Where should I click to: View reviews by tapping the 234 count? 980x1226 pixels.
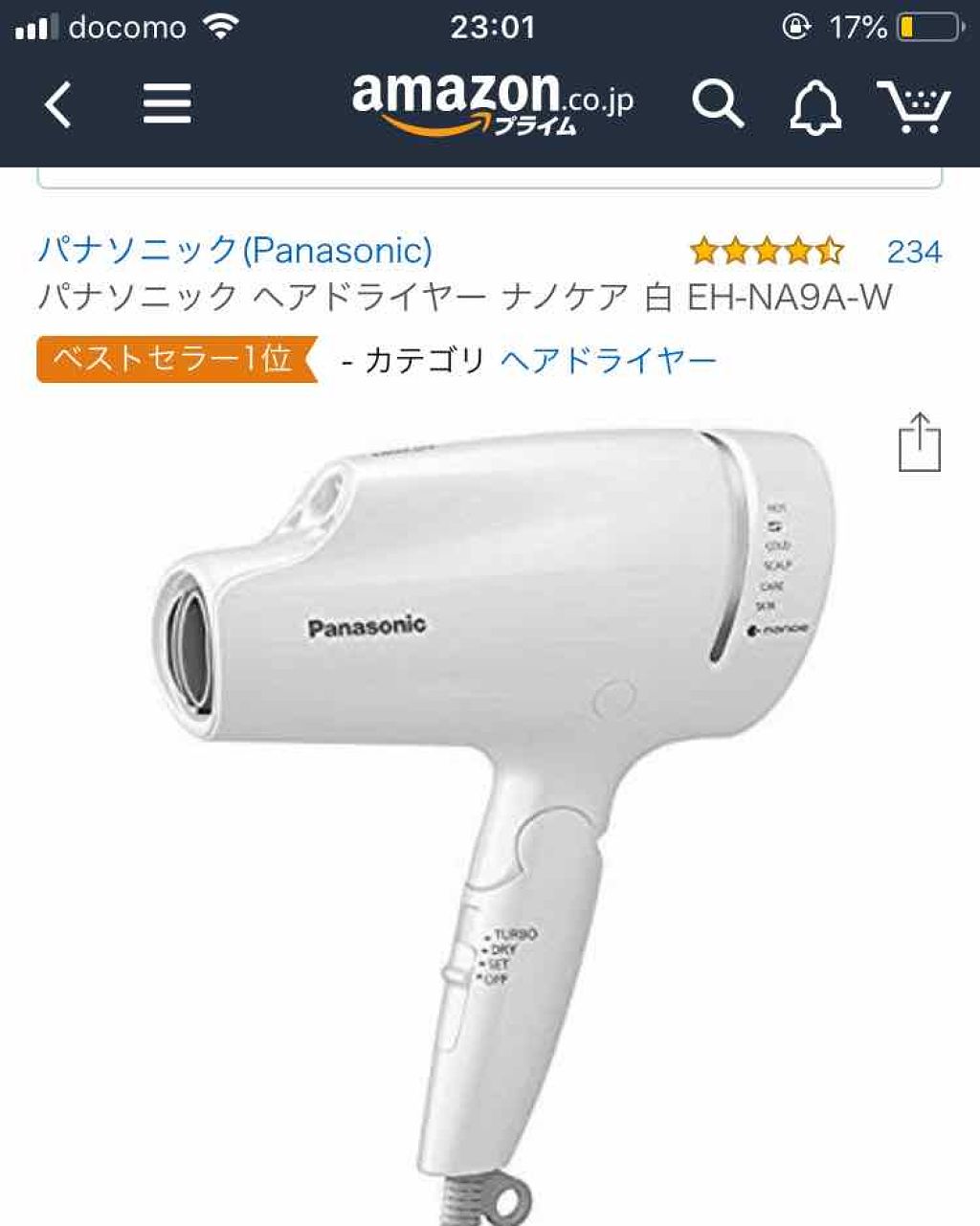tap(915, 252)
